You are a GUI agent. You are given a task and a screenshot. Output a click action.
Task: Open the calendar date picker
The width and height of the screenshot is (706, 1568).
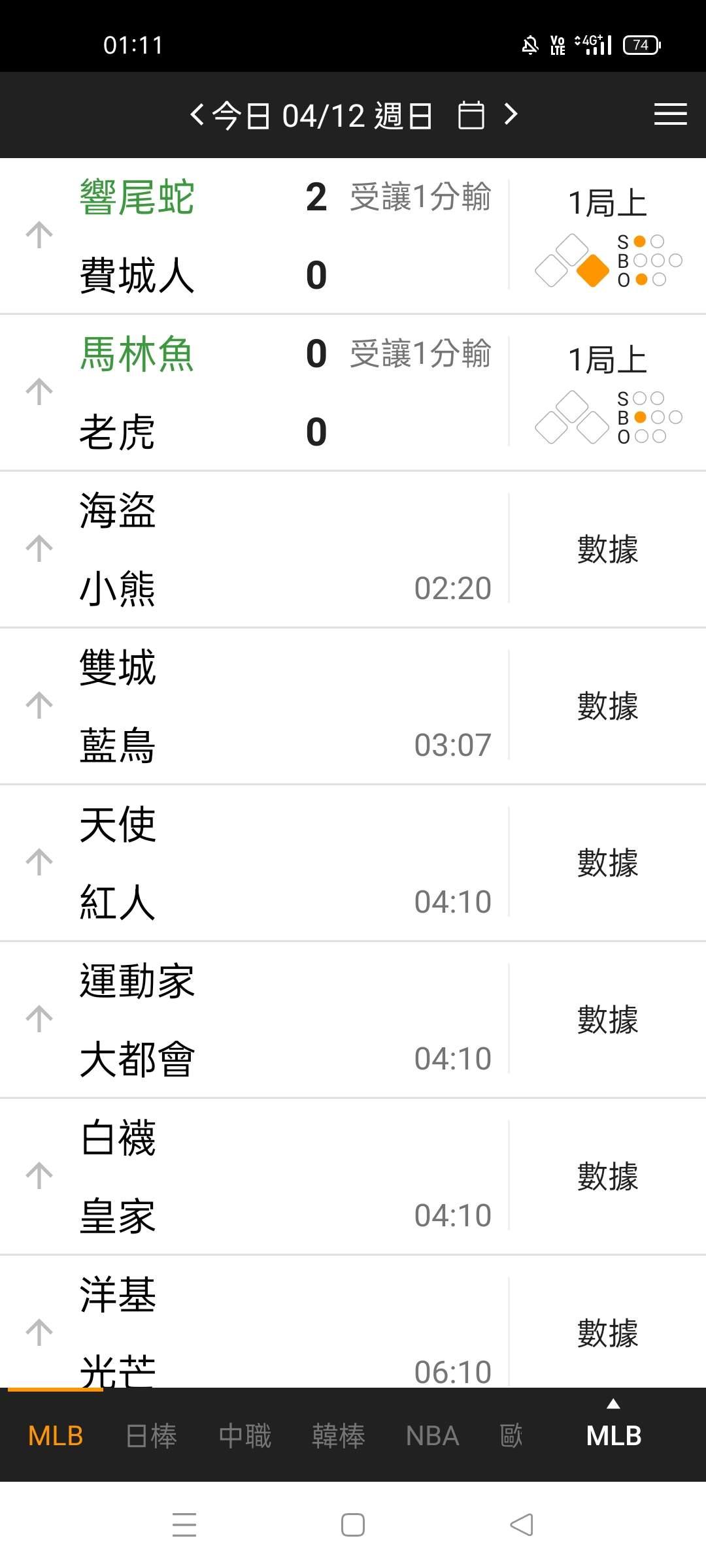click(471, 116)
